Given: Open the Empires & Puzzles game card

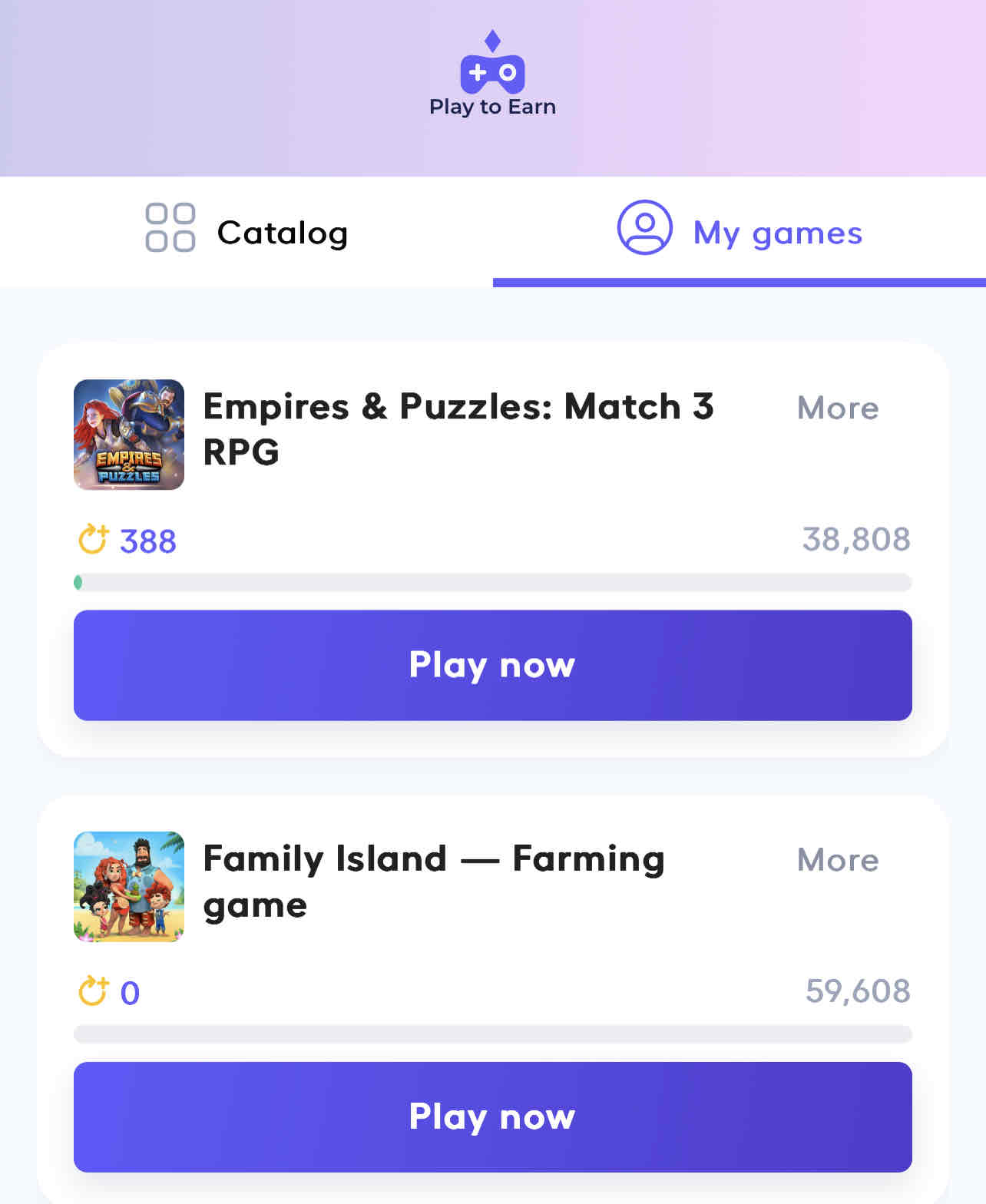Looking at the screenshot, I should [458, 428].
